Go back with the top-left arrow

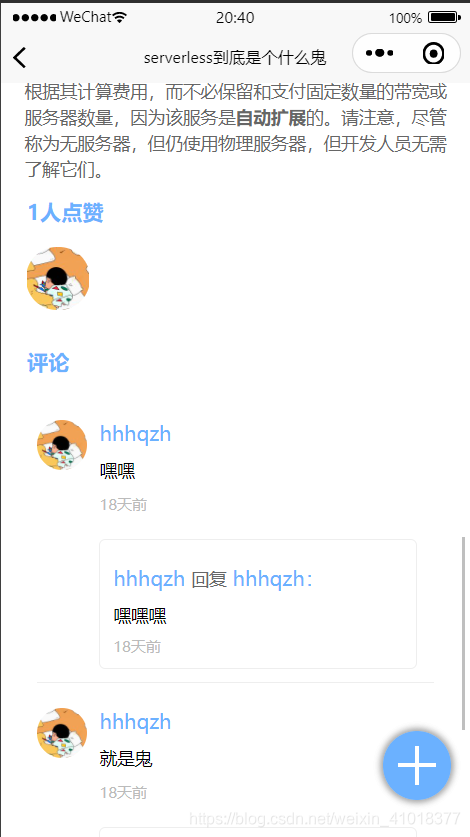pyautogui.click(x=20, y=57)
